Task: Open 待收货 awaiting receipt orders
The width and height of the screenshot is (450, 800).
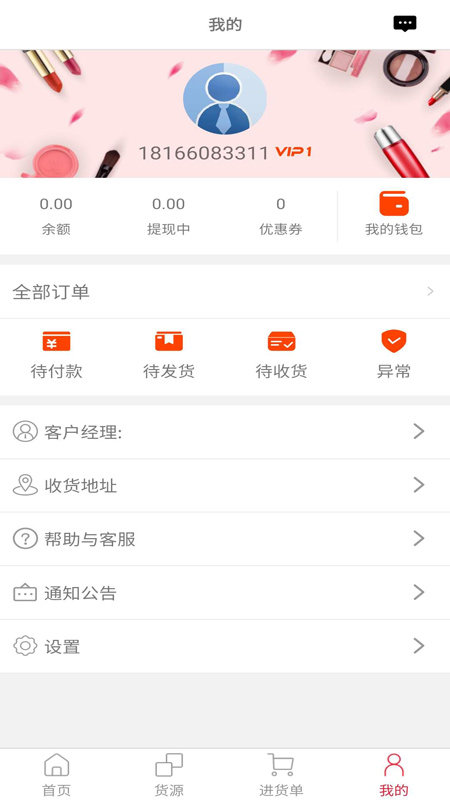Action: [281, 355]
